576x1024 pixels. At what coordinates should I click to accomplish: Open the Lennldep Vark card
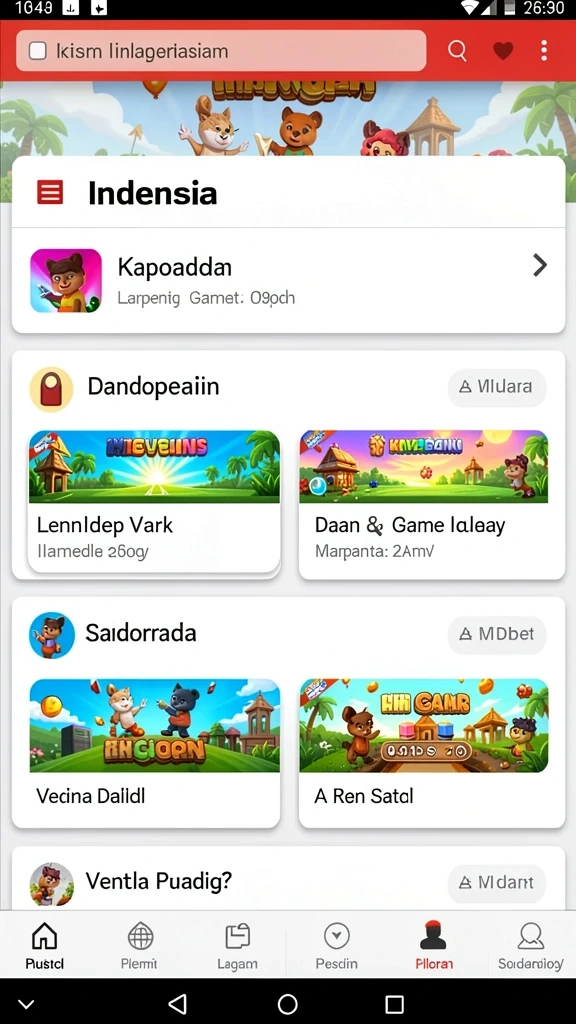point(155,502)
